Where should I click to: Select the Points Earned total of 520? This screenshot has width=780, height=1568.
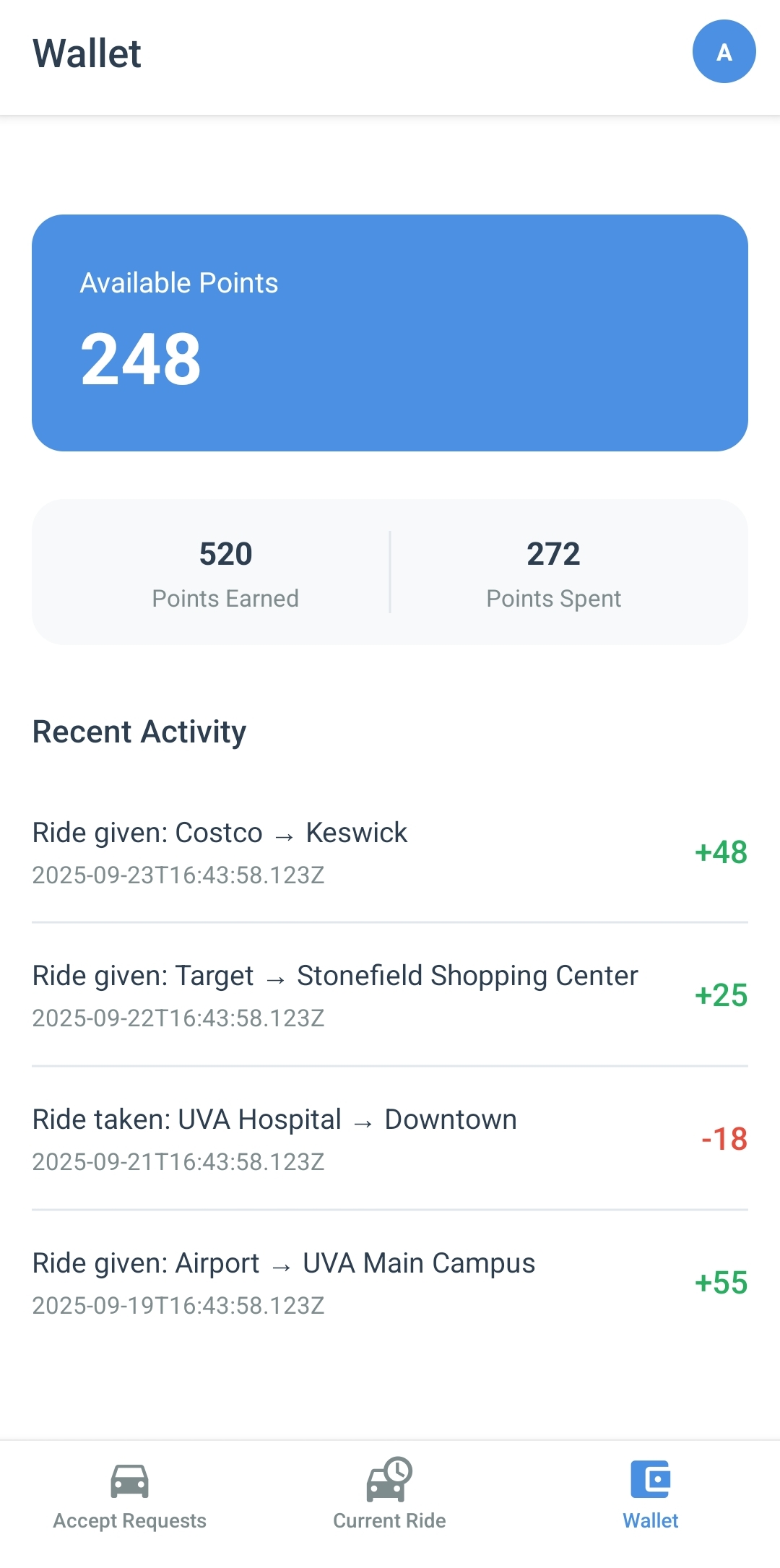[x=225, y=555]
